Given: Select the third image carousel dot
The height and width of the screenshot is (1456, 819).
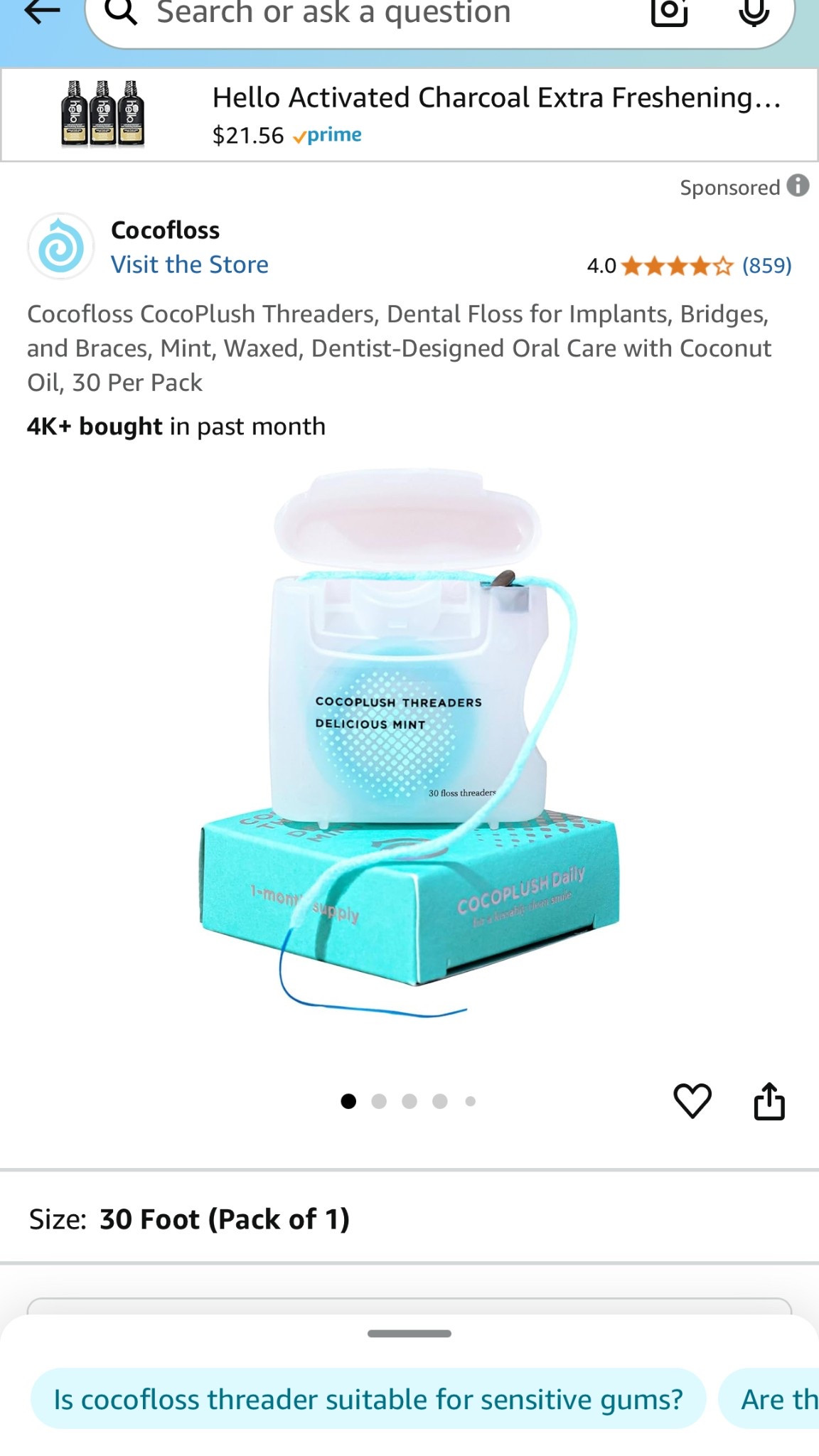Looking at the screenshot, I should [409, 1100].
